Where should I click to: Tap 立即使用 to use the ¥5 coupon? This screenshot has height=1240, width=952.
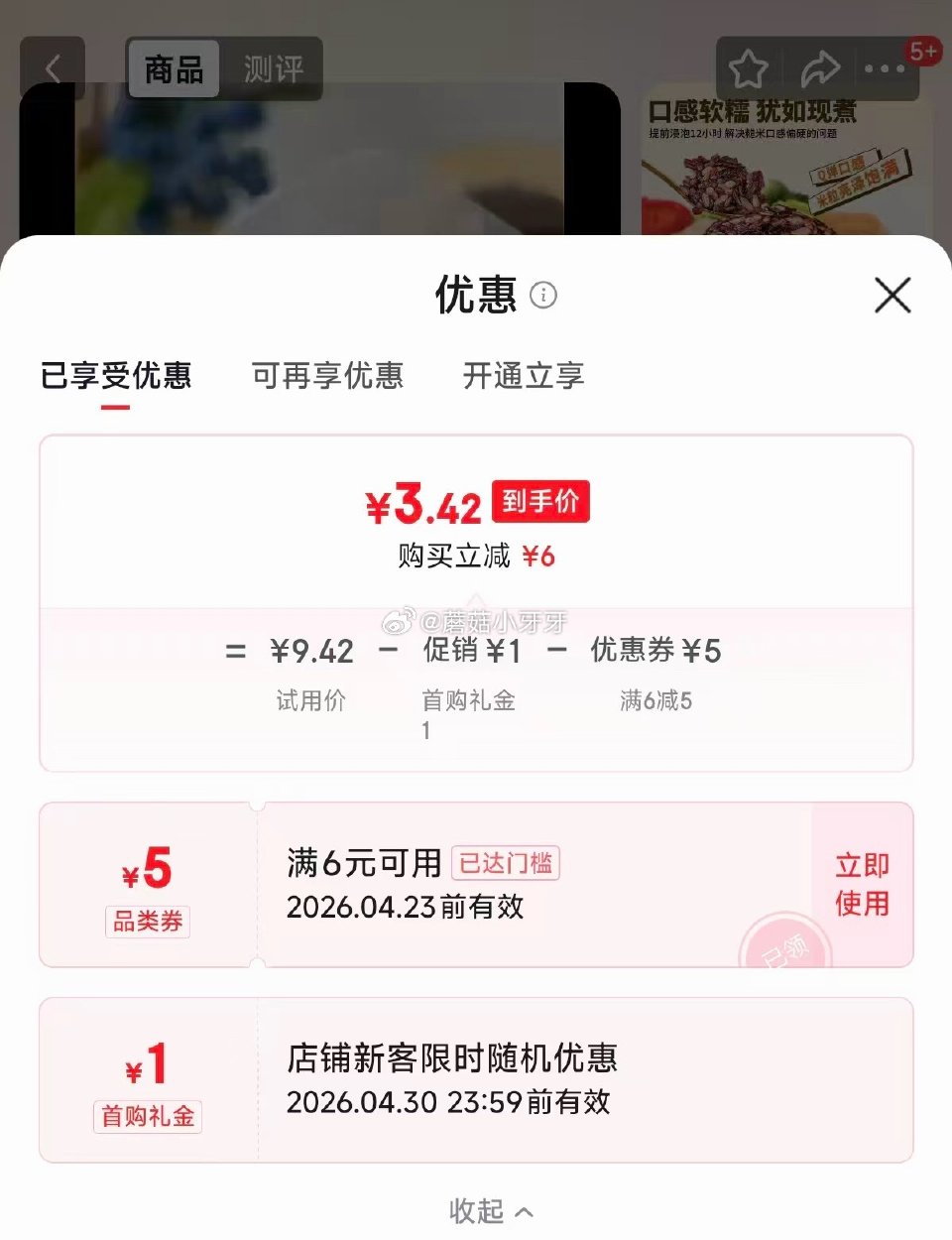click(862, 884)
